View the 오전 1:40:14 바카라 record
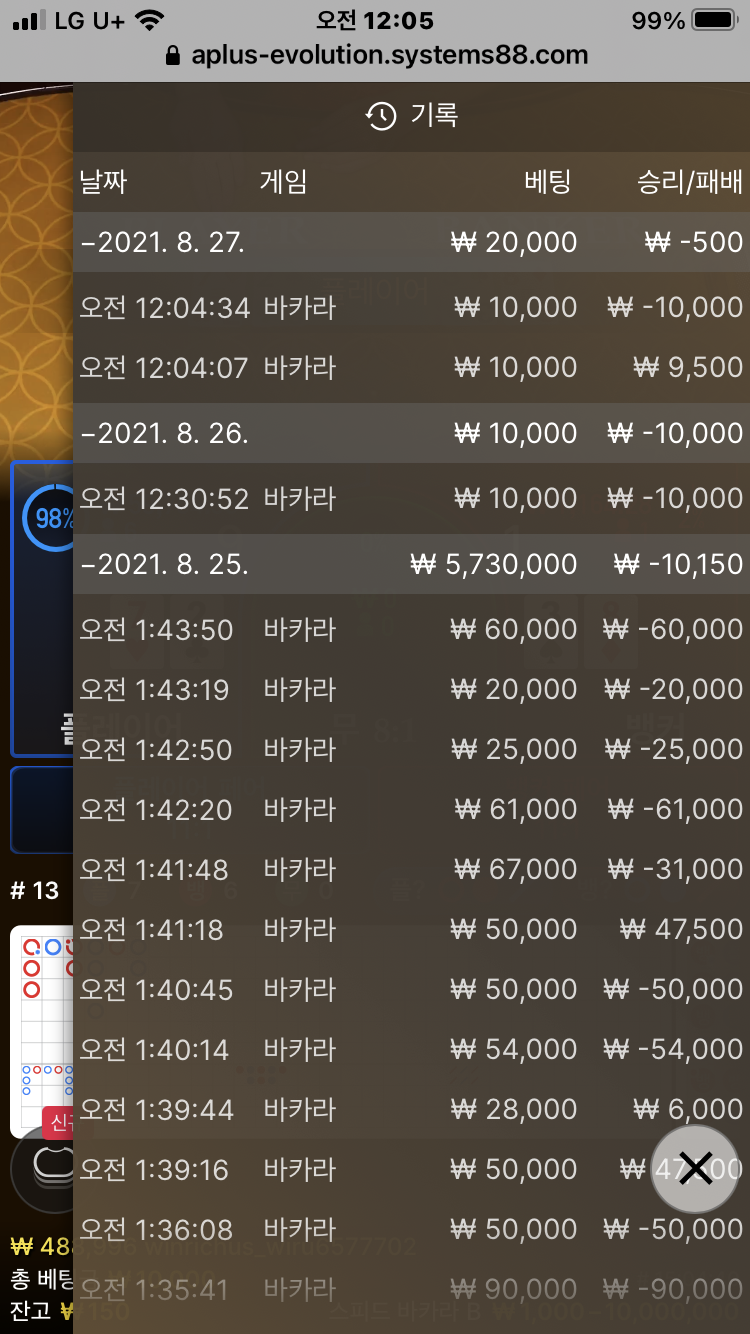 point(411,1049)
